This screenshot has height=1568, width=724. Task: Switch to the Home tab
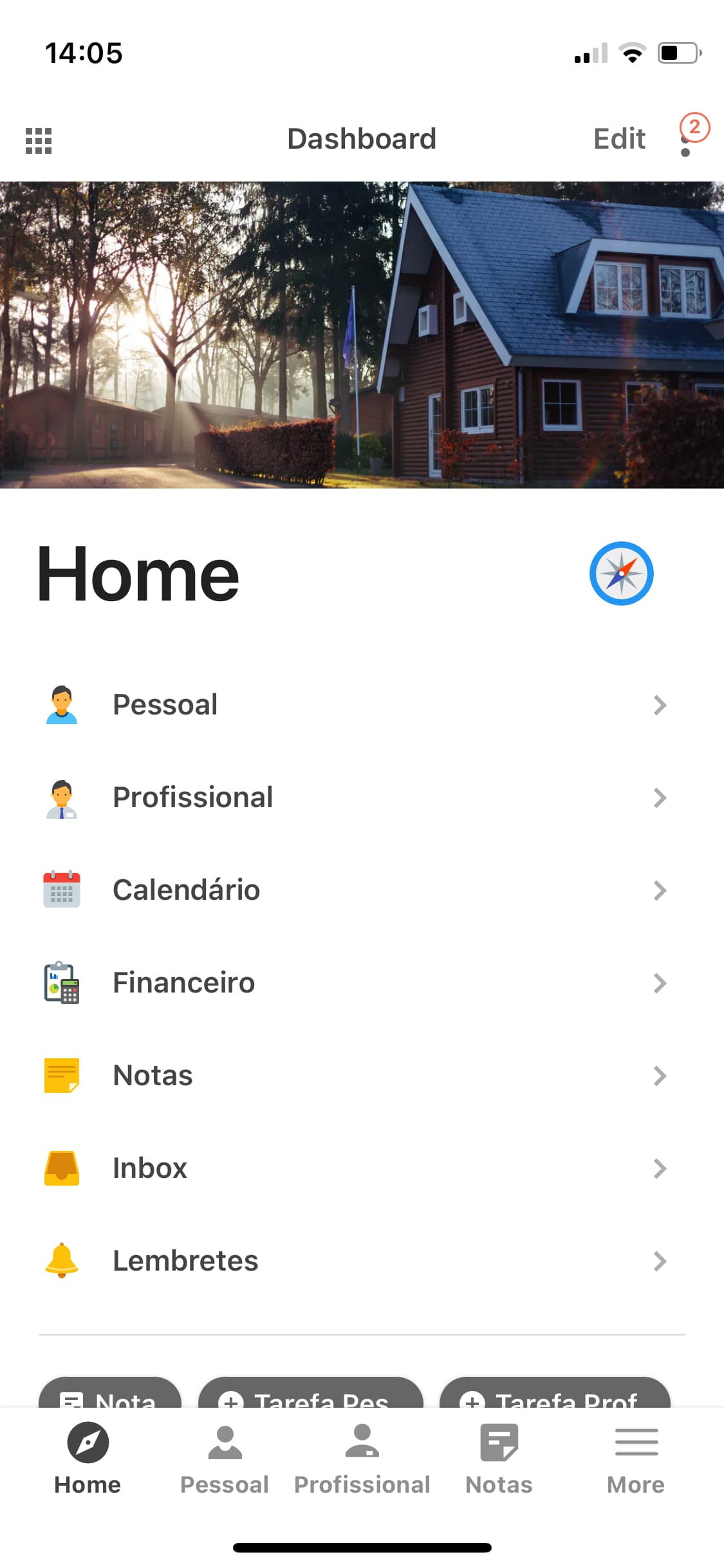click(88, 1459)
